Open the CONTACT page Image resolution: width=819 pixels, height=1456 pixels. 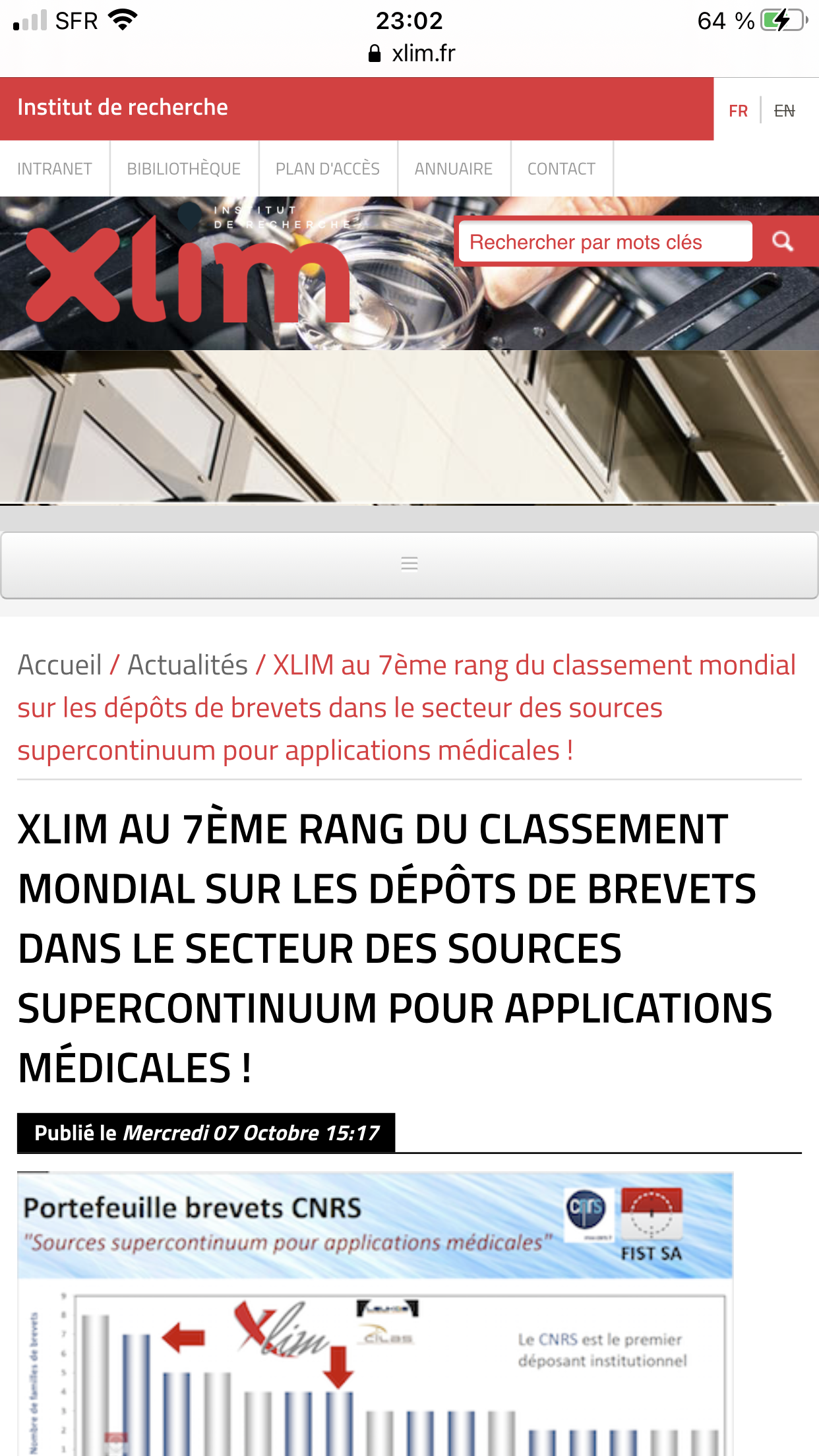tap(561, 169)
